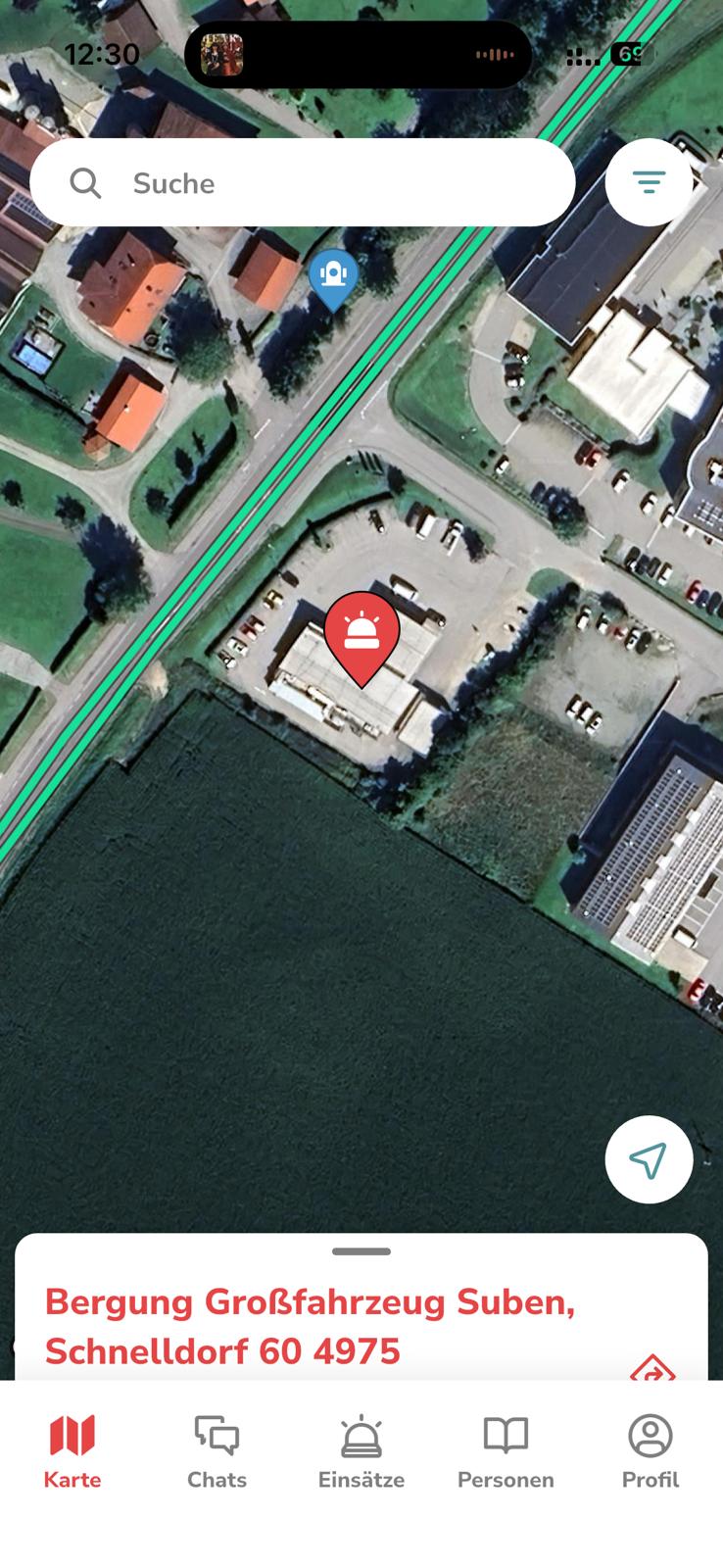
Task: Switch to the Chats tab
Action: 217,1451
